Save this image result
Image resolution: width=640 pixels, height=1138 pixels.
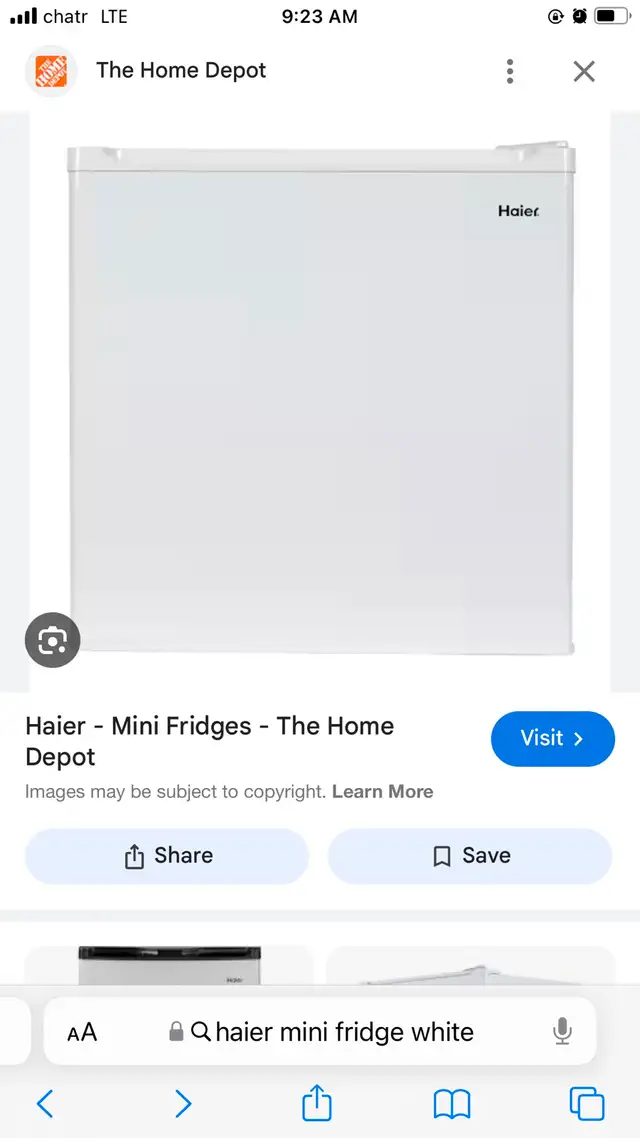click(x=470, y=856)
